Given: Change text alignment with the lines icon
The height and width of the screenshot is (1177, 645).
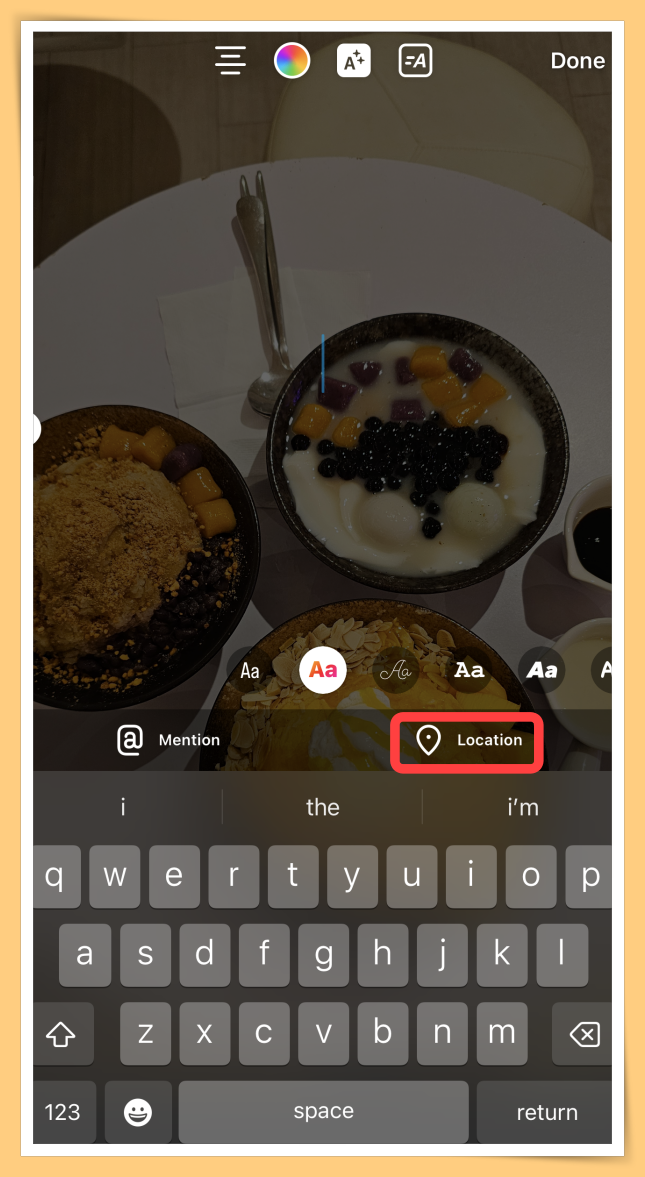Looking at the screenshot, I should click(230, 61).
